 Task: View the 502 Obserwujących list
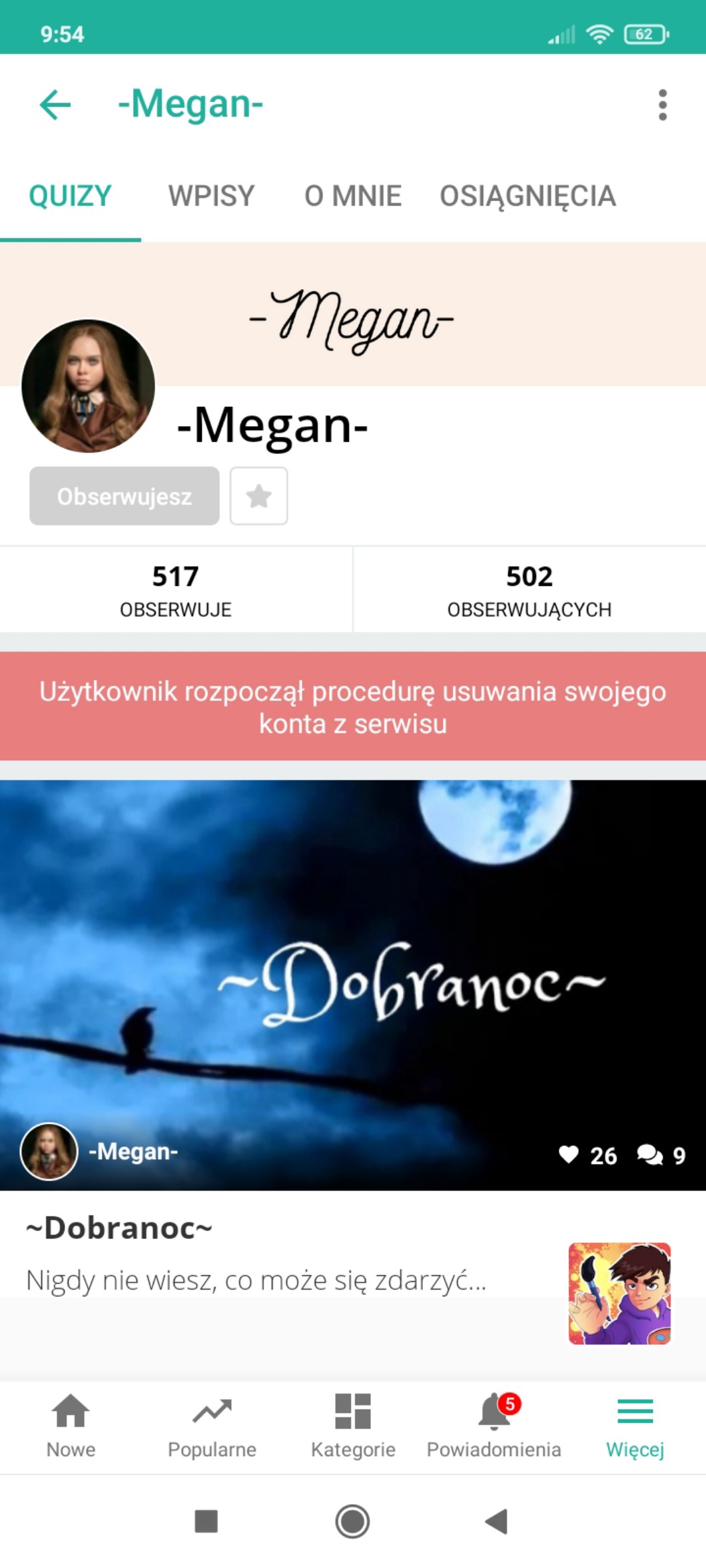[529, 589]
